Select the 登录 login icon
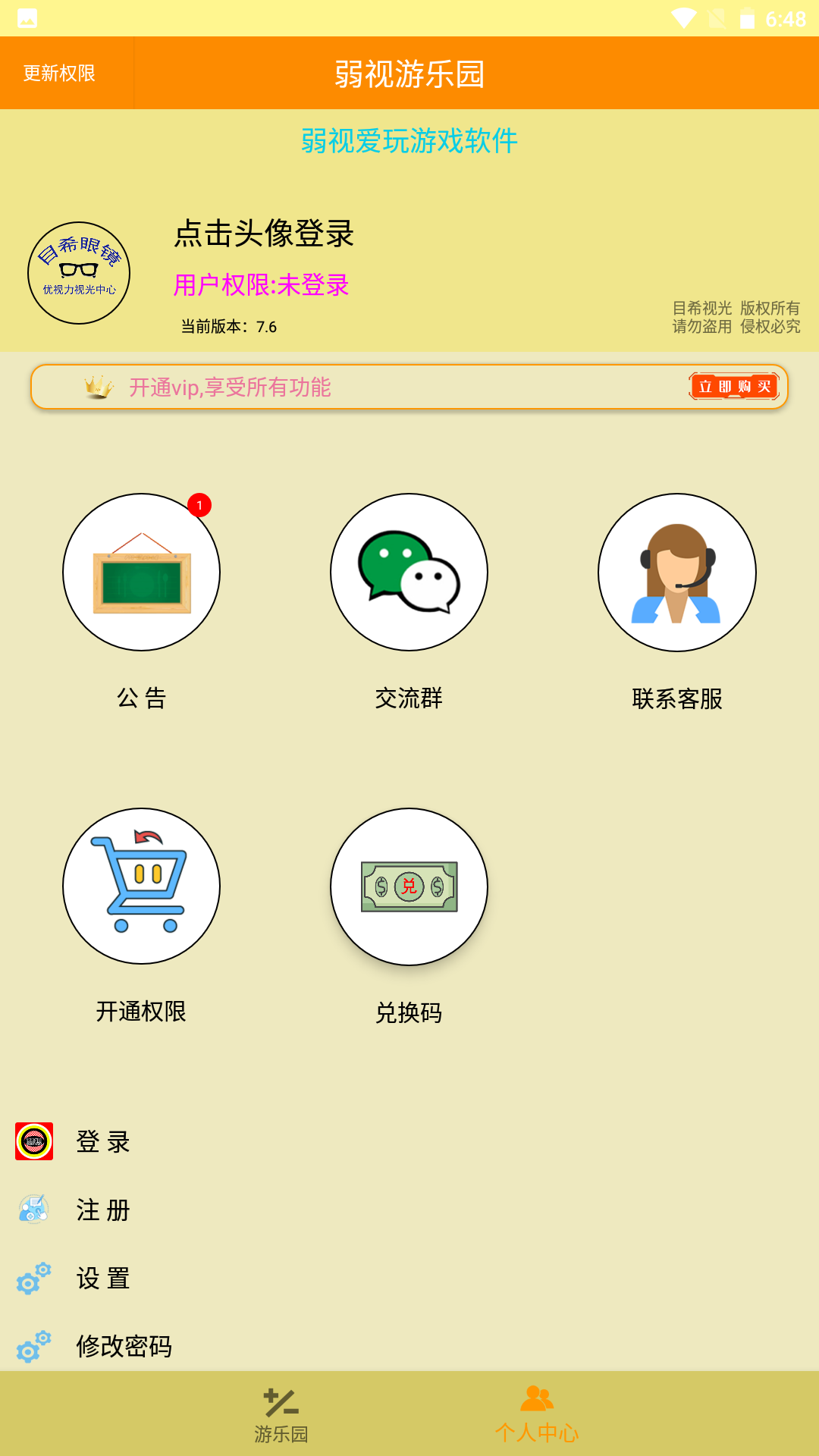Screen dimensions: 819x1456 tap(32, 1141)
